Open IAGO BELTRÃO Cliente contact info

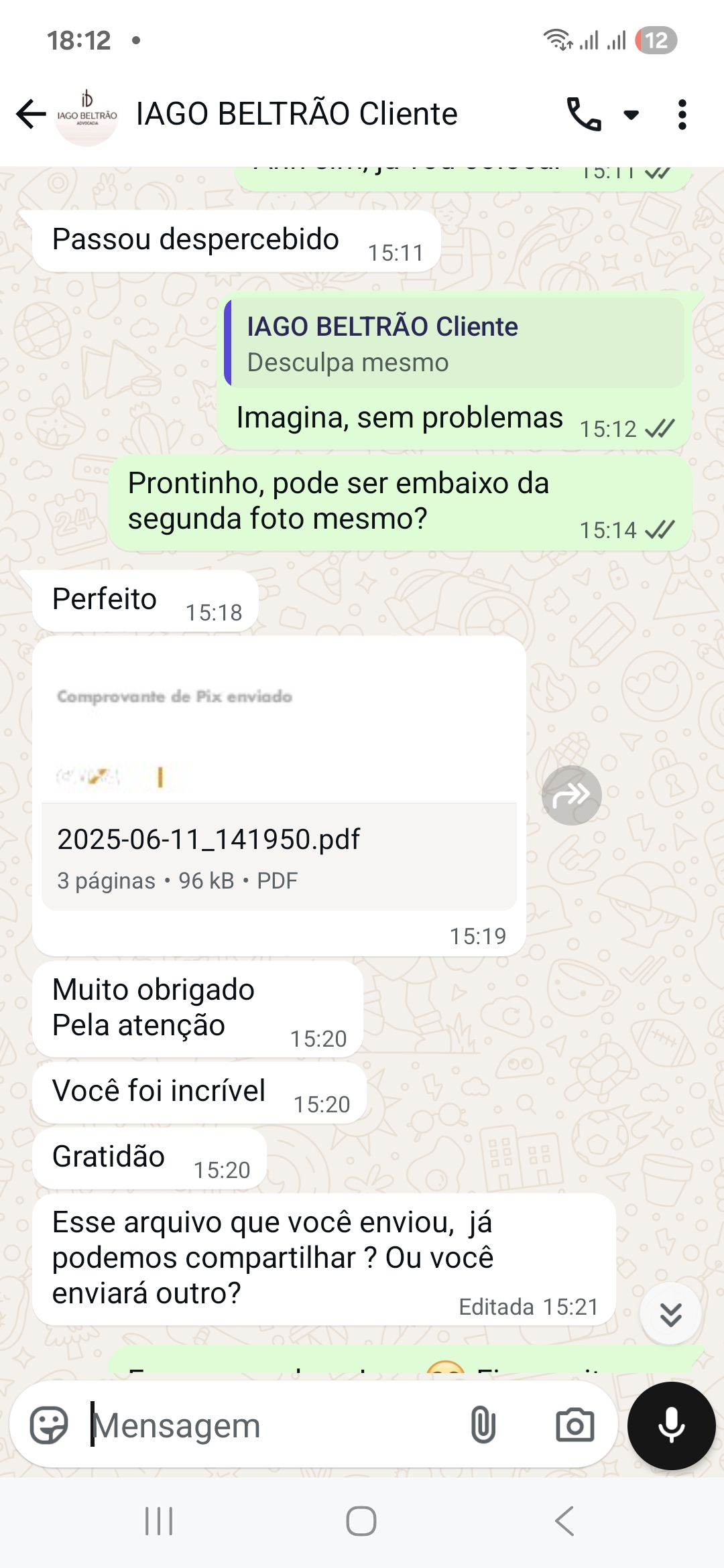296,114
